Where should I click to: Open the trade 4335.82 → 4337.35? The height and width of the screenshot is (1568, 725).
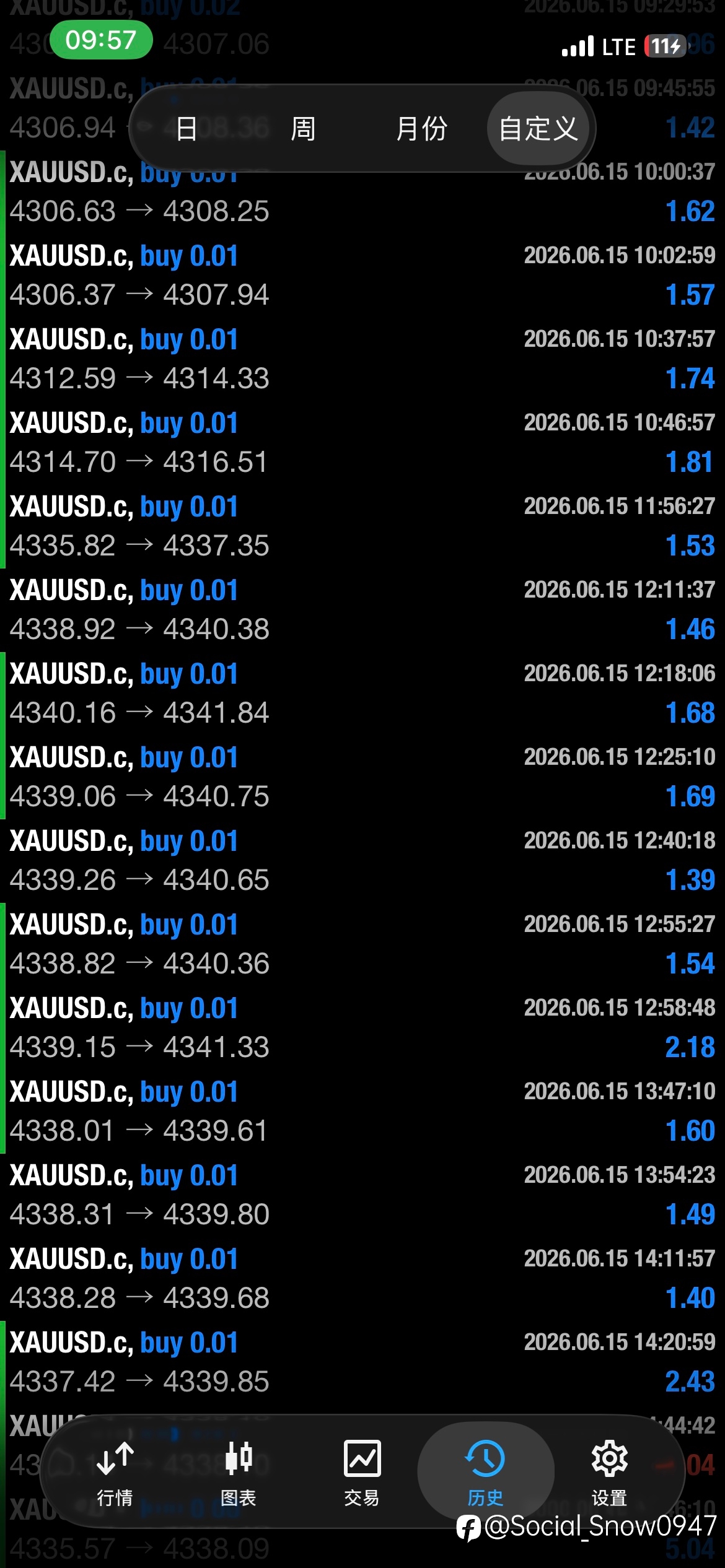(x=362, y=526)
